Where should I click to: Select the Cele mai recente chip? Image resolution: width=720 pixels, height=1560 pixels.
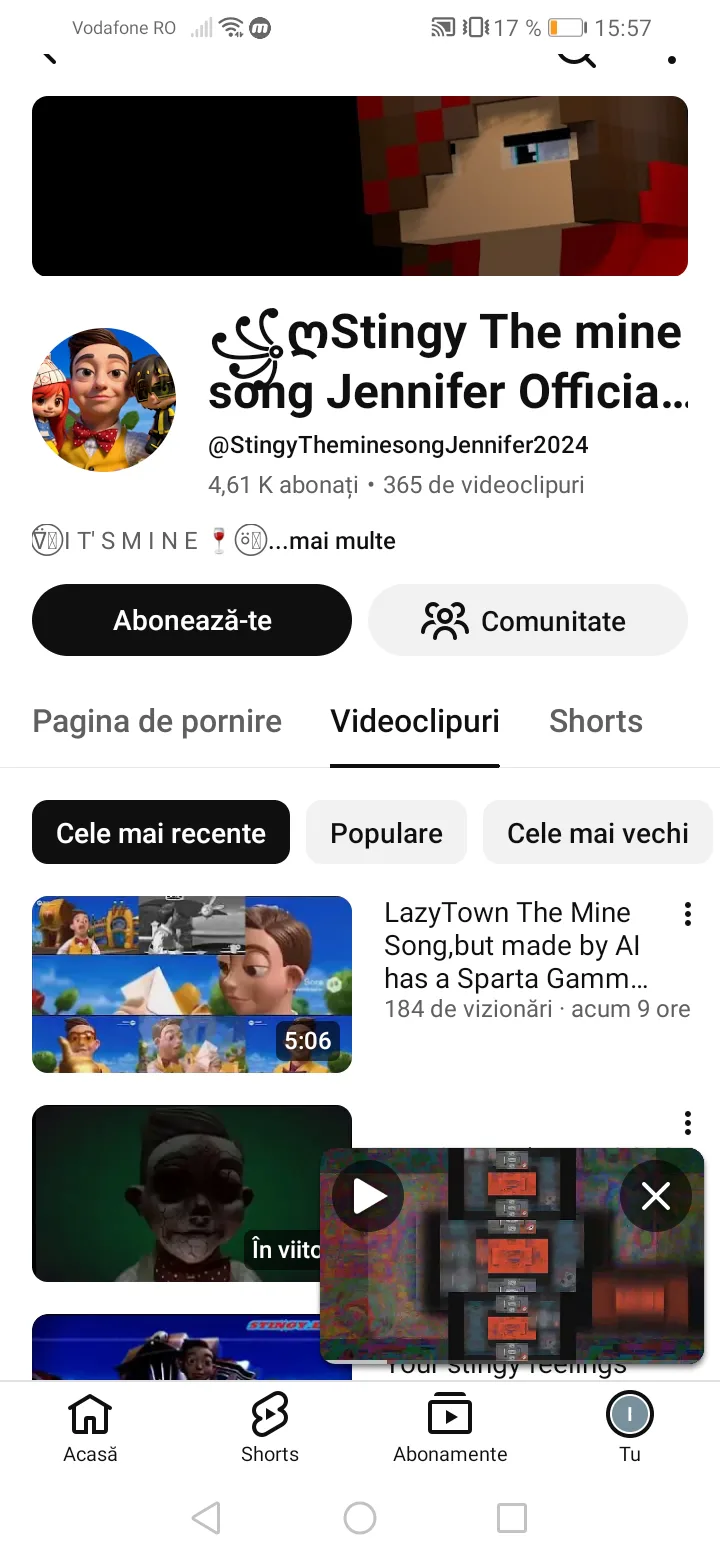click(x=161, y=833)
